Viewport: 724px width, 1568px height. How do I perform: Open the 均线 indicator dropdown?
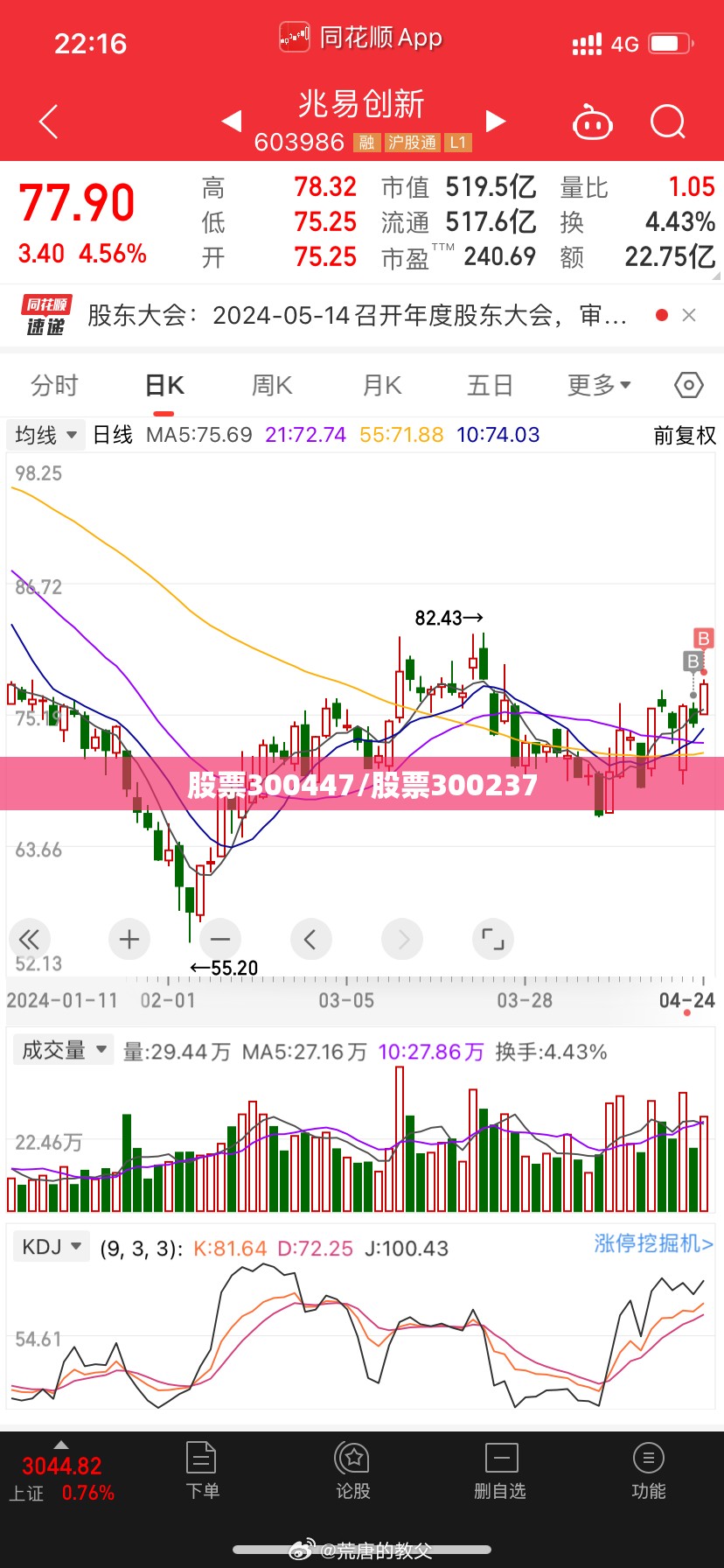[46, 435]
